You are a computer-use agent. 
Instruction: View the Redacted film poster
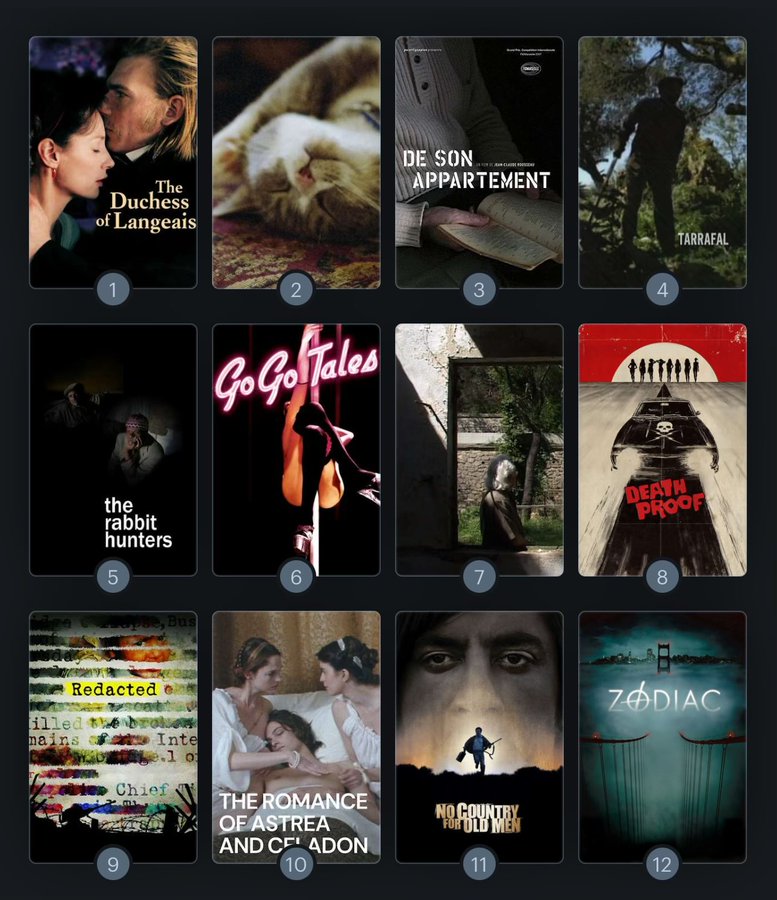tap(113, 735)
